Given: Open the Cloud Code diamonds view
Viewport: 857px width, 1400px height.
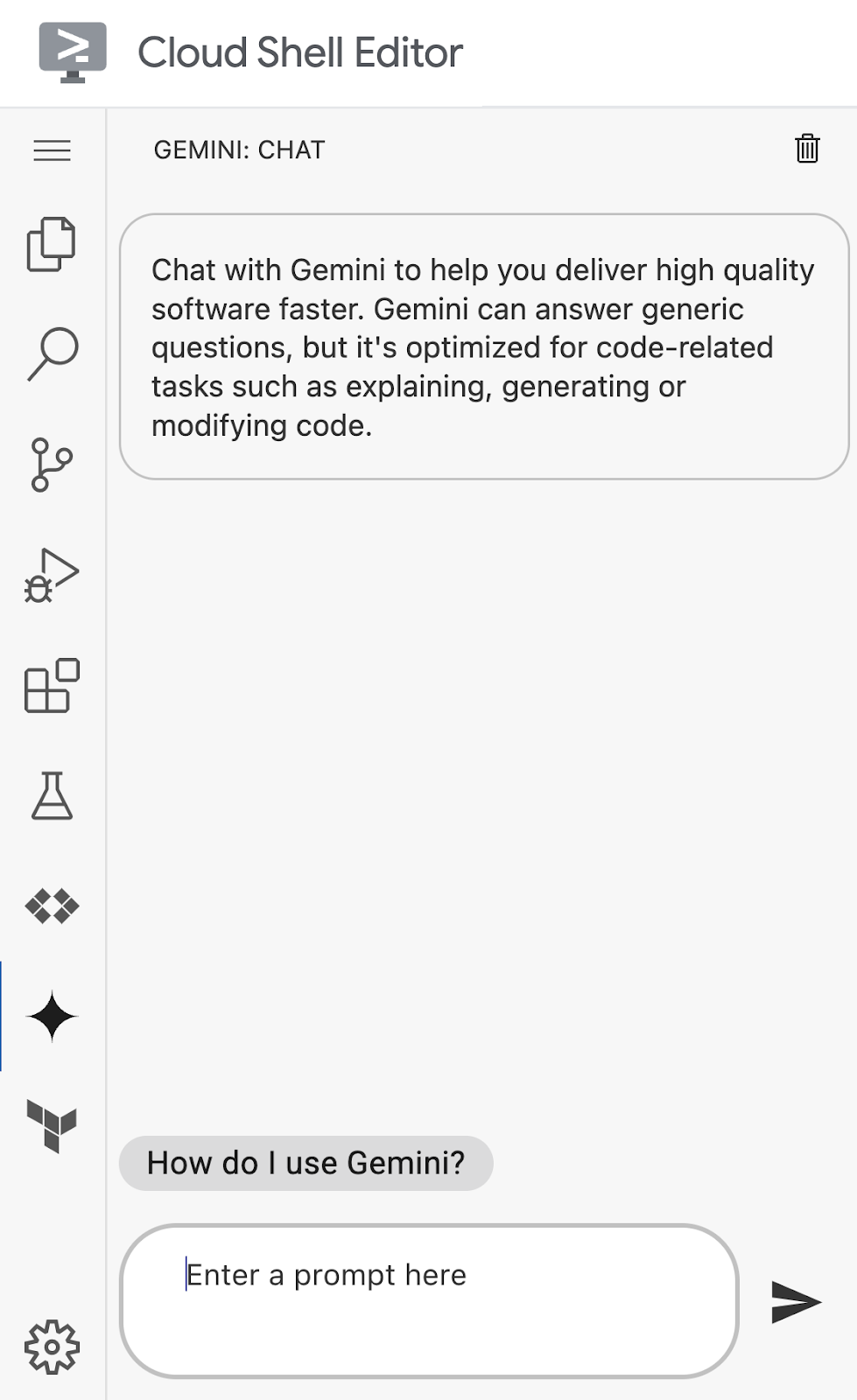Looking at the screenshot, I should [52, 906].
